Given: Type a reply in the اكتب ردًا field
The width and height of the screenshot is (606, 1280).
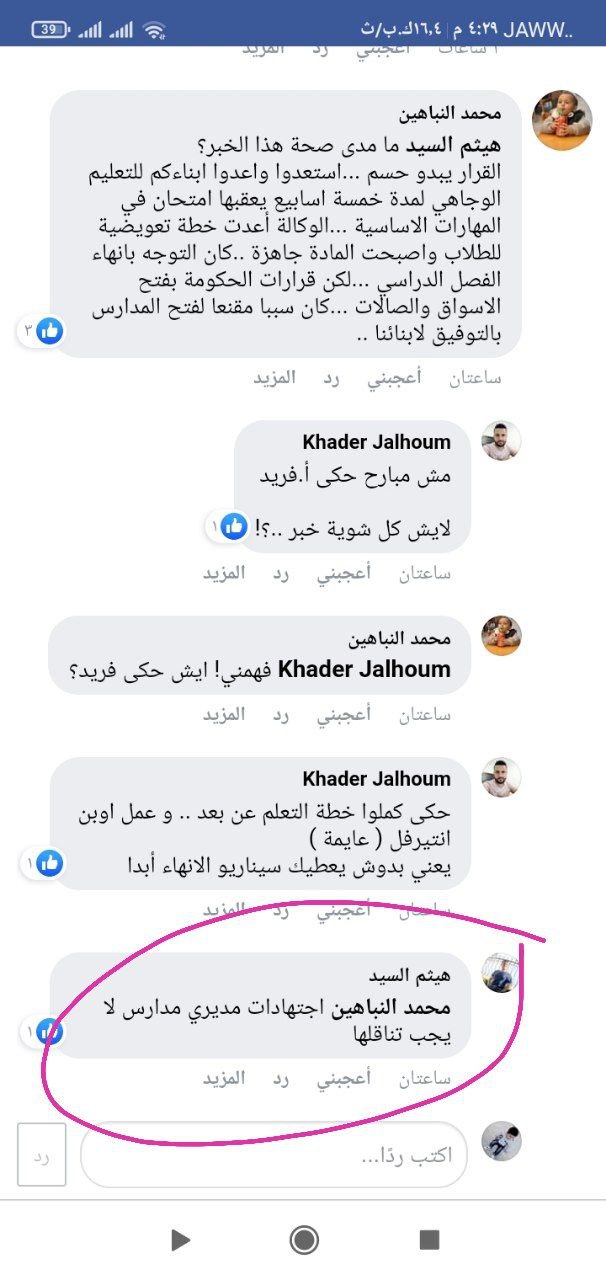Looking at the screenshot, I should click(x=273, y=1155).
